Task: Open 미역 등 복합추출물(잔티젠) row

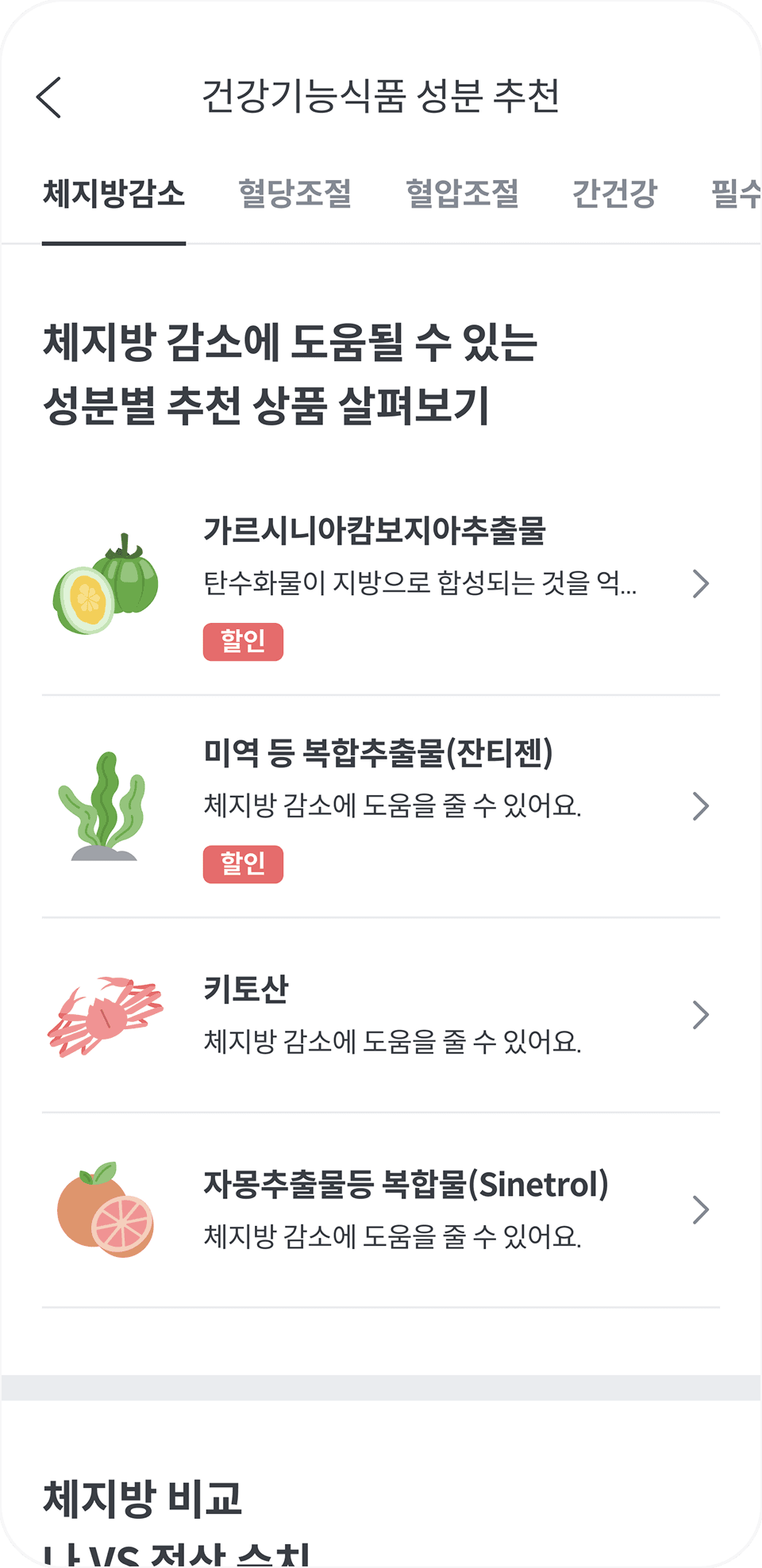Action: [381, 807]
